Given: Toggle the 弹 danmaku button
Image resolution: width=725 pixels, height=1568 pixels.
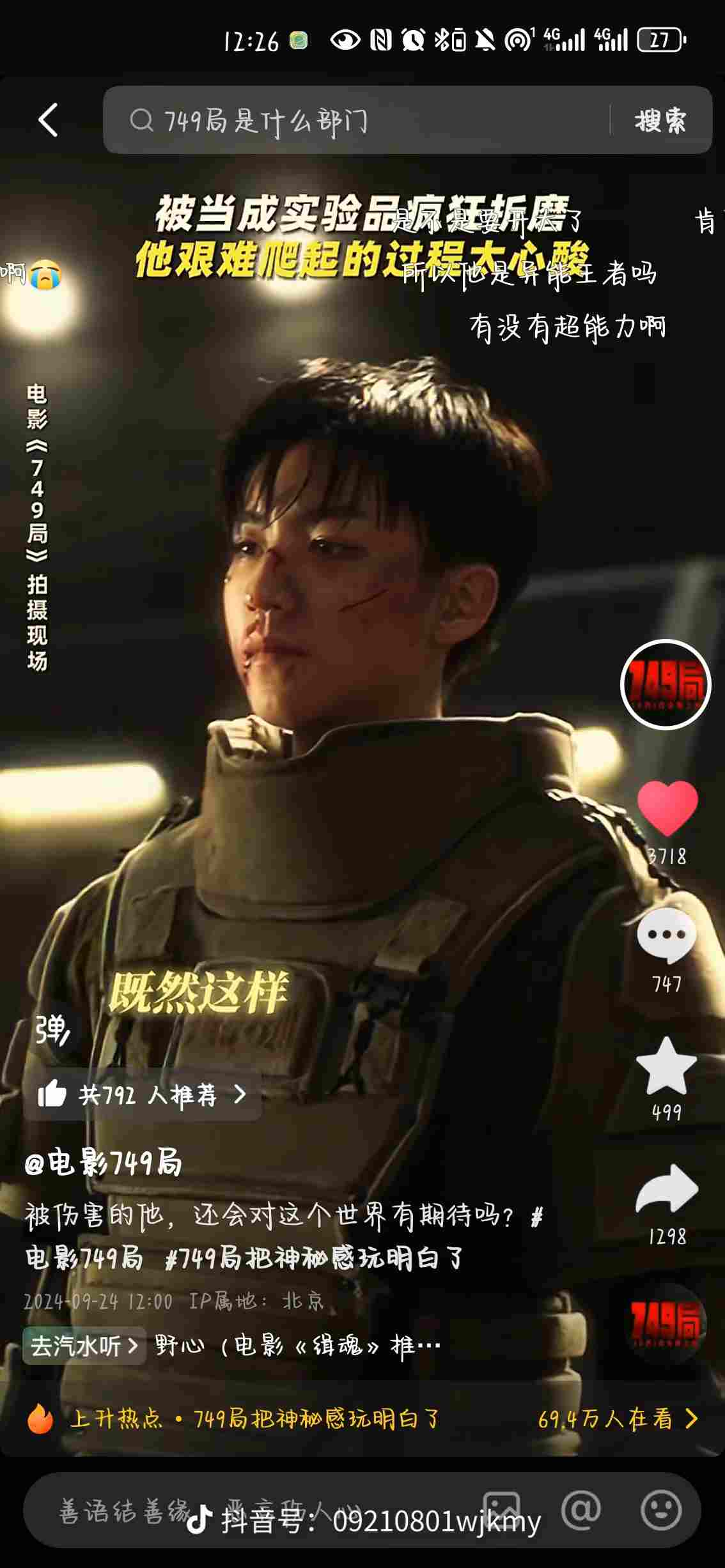Looking at the screenshot, I should coord(51,1029).
